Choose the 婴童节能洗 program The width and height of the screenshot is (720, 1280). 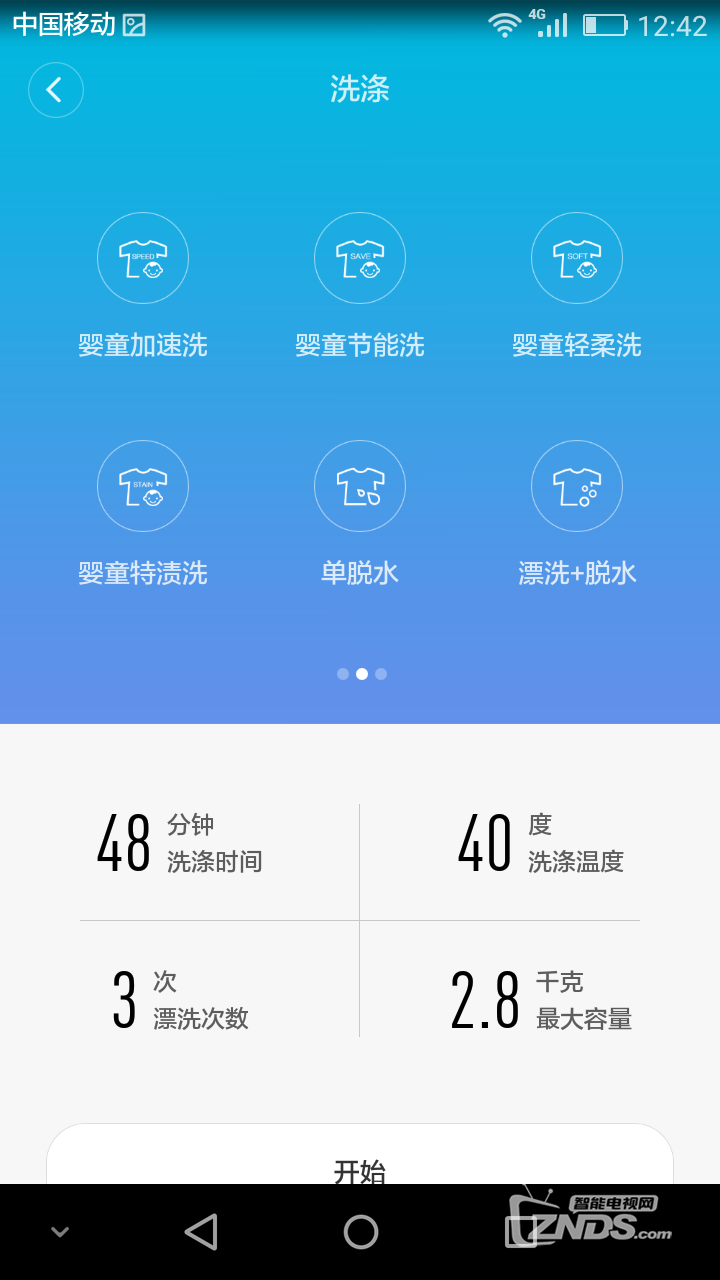click(x=360, y=258)
